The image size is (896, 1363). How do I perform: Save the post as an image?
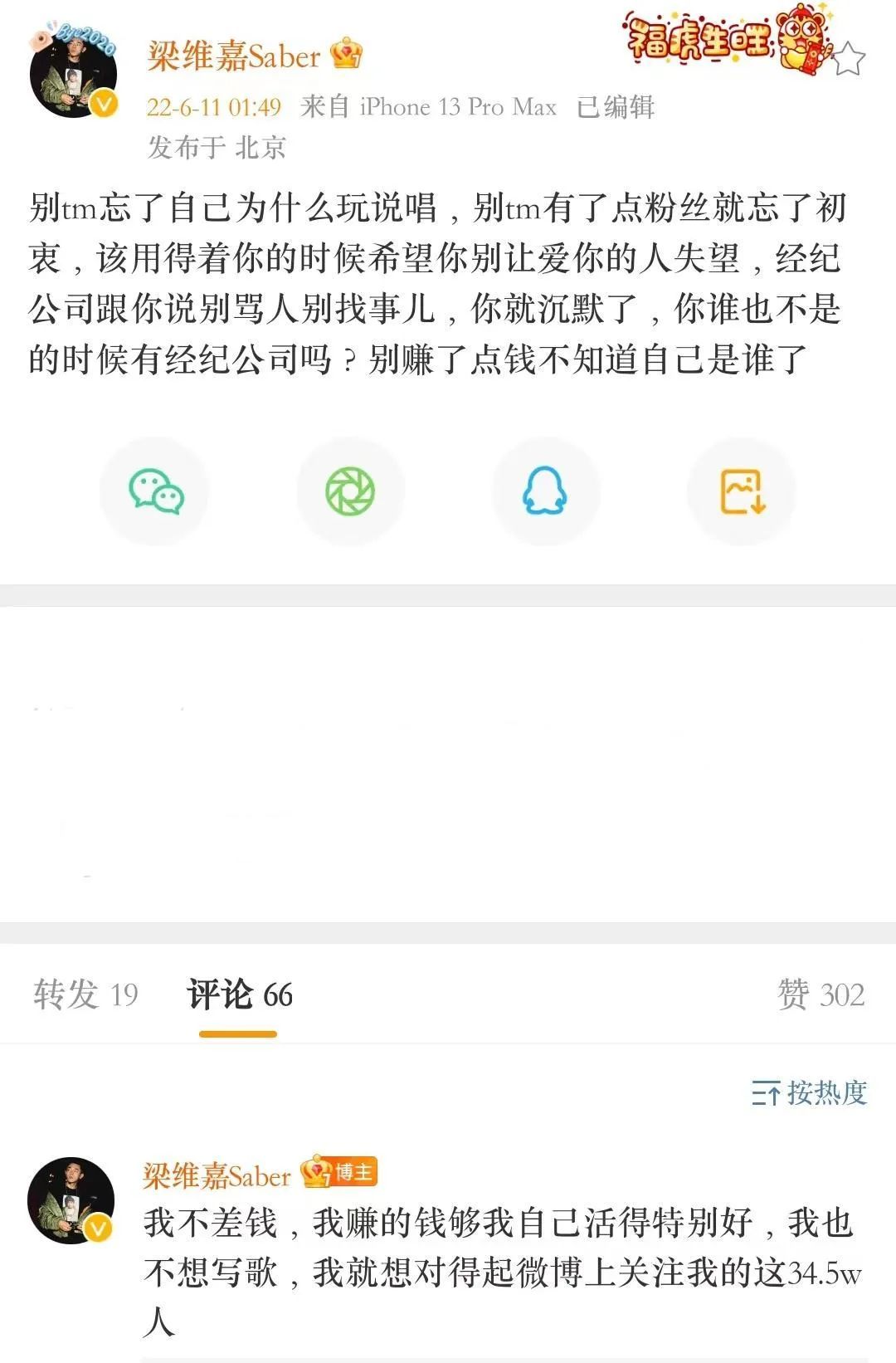point(743,491)
